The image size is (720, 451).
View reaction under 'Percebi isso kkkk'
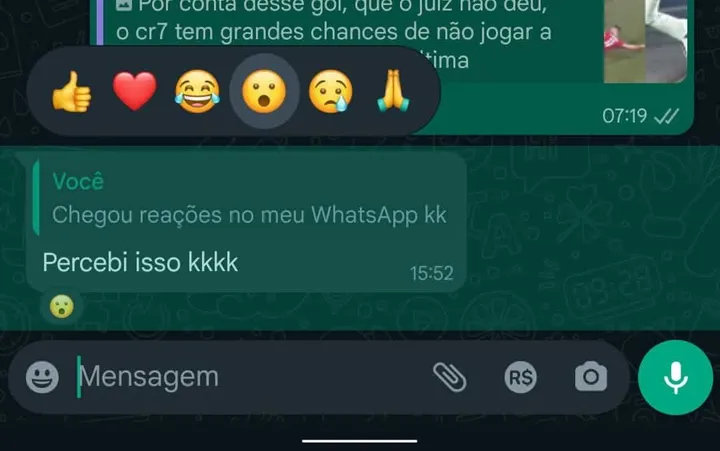coord(62,307)
